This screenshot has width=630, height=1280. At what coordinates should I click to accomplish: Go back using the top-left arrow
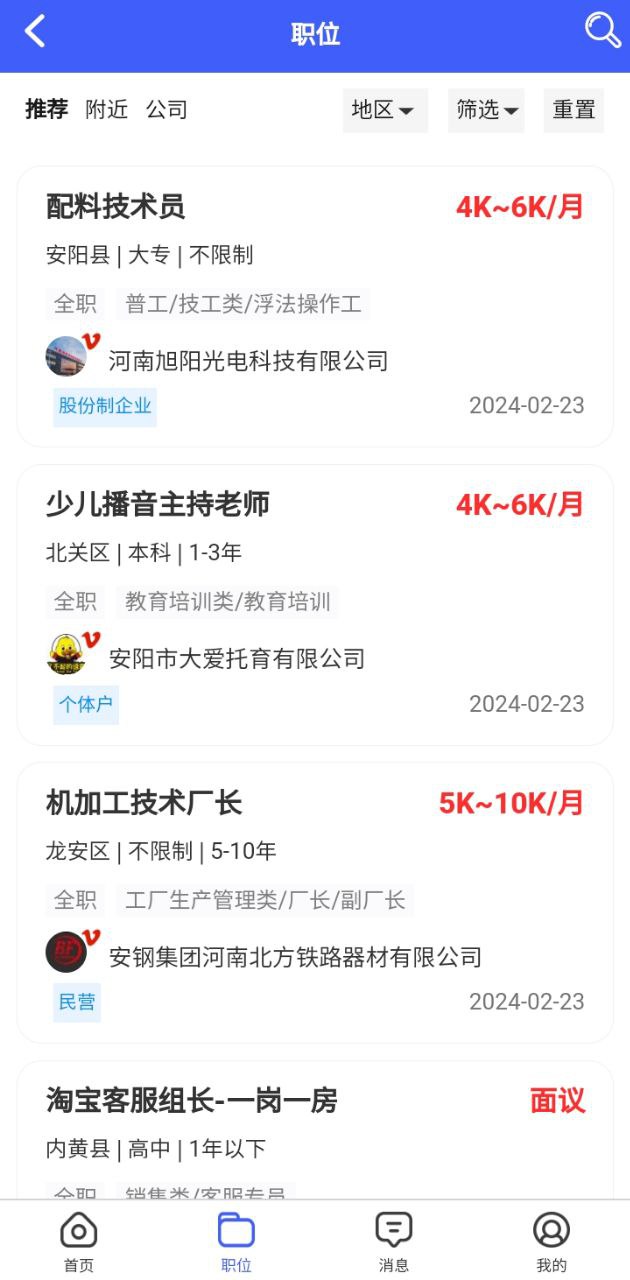tap(35, 32)
